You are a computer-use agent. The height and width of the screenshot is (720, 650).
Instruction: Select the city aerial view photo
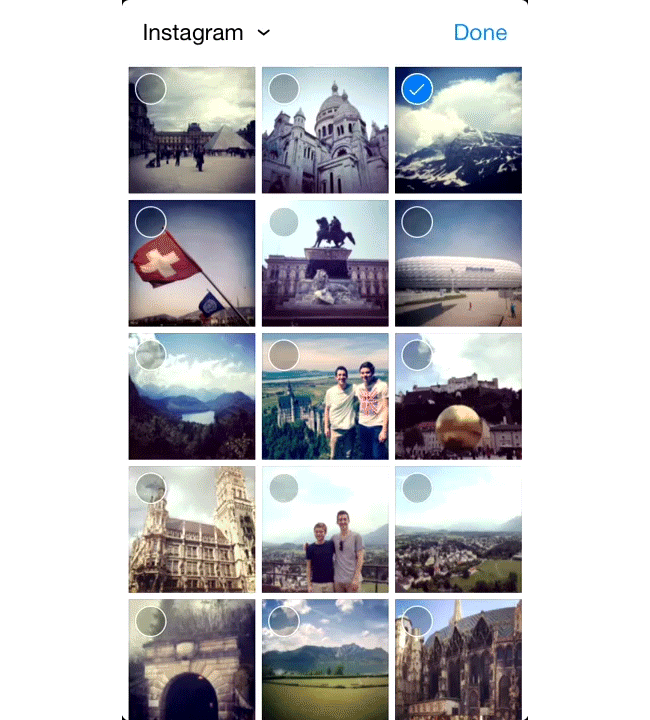point(458,529)
